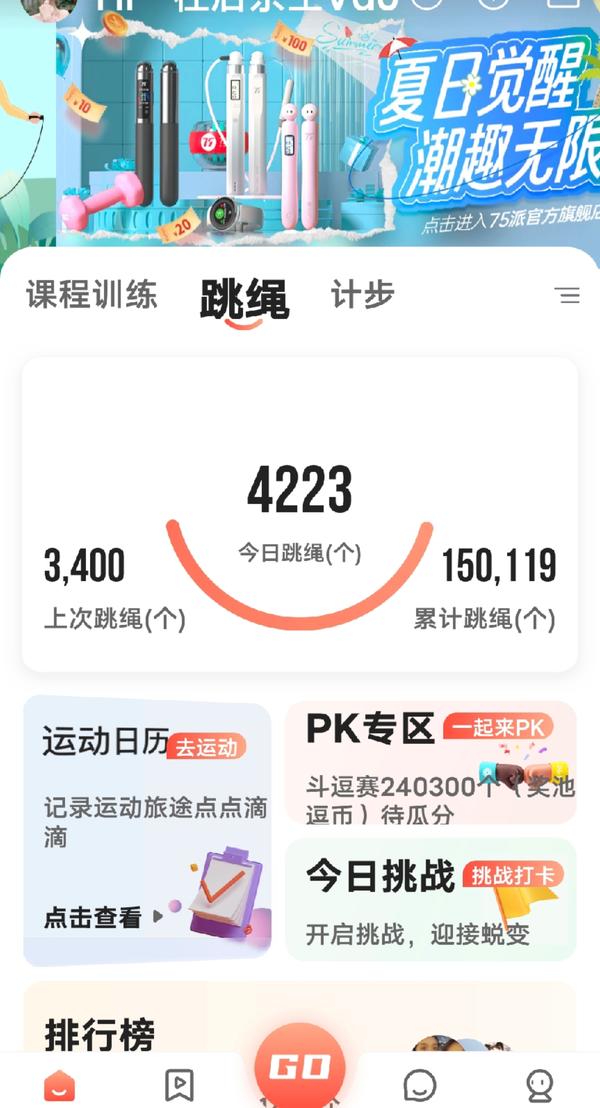Open the video courses tab in bottom bar
The height and width of the screenshot is (1108, 600).
coord(179,1084)
